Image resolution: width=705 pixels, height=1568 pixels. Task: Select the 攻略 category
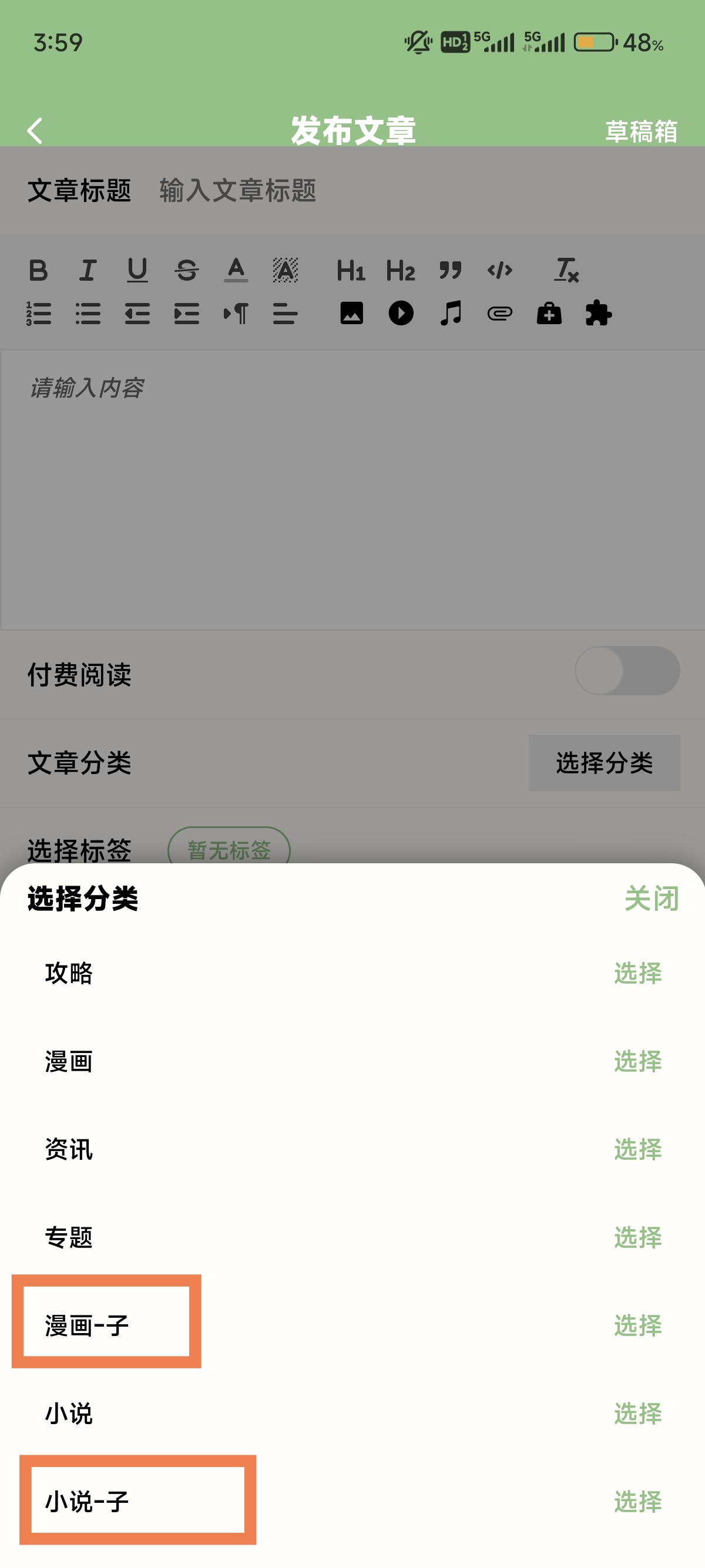point(637,973)
